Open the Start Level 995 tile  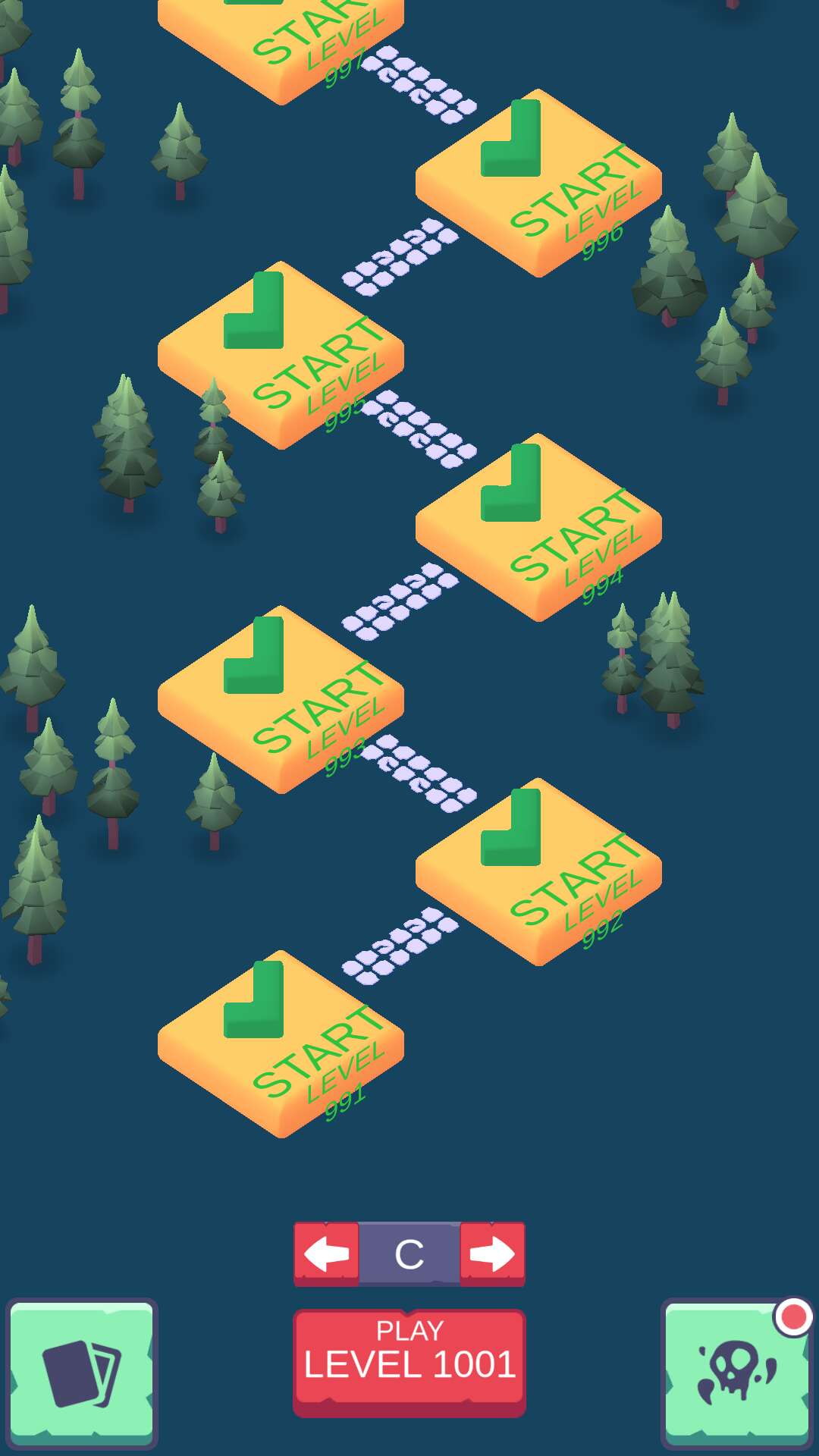click(x=281, y=353)
